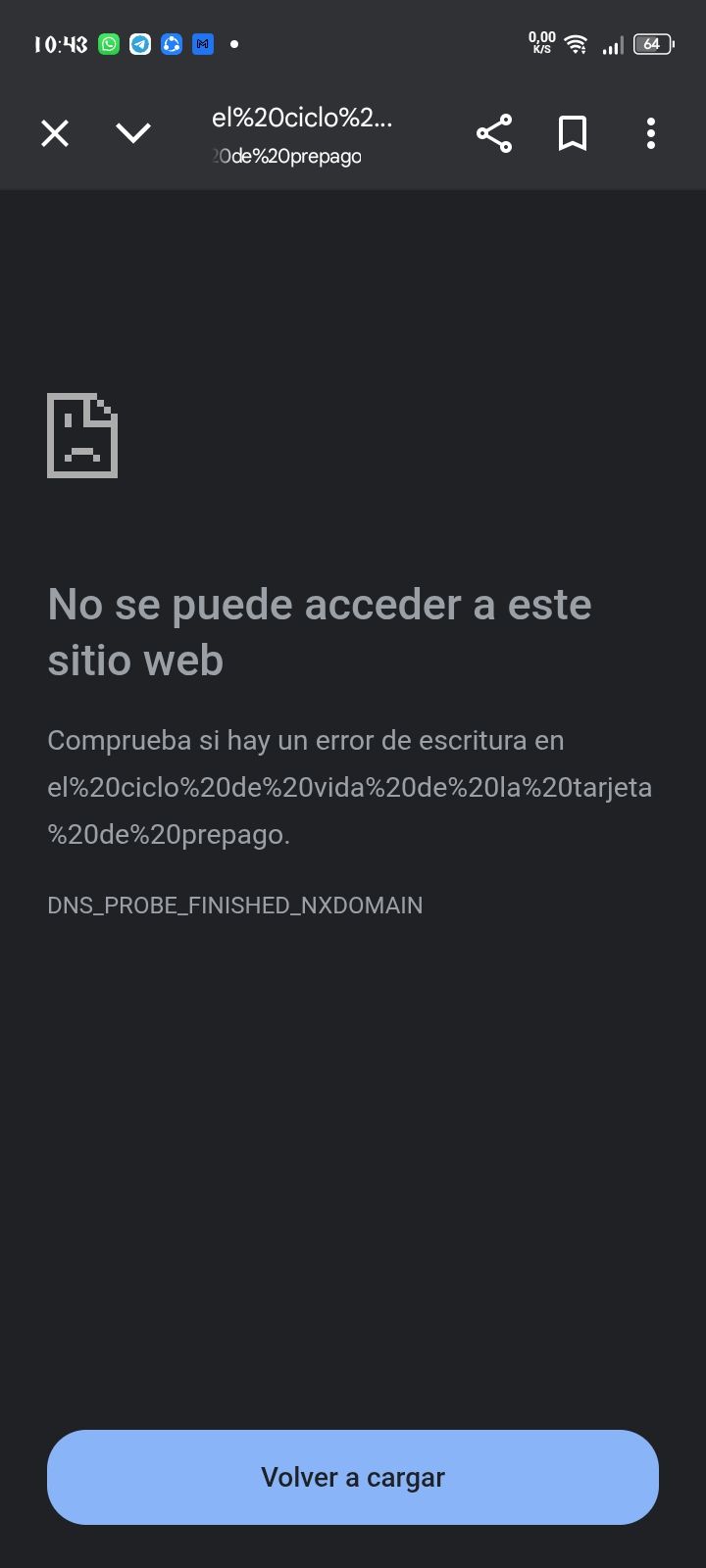Tap the DNS_PROBE_FINISHED_NXDOMAIN error code
Viewport: 706px width, 1568px height.
235,905
